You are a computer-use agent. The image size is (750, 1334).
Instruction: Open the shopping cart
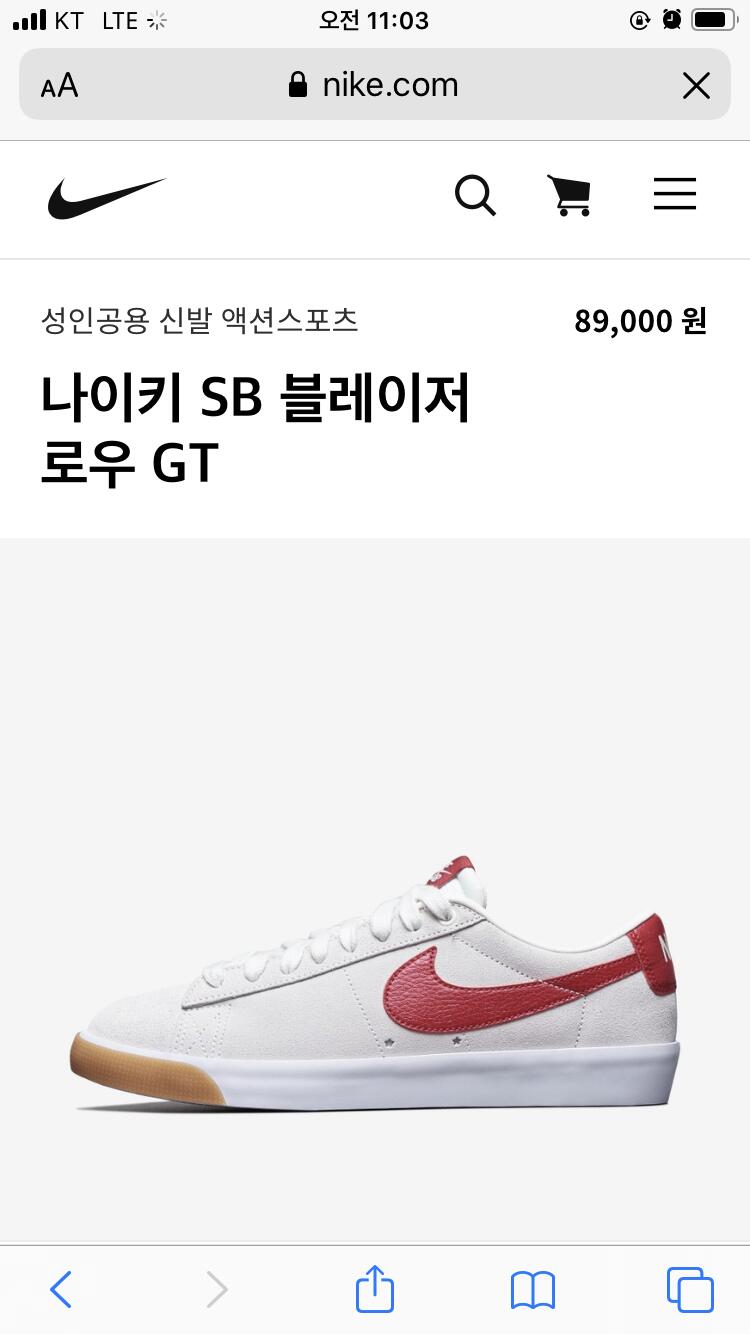coord(569,195)
